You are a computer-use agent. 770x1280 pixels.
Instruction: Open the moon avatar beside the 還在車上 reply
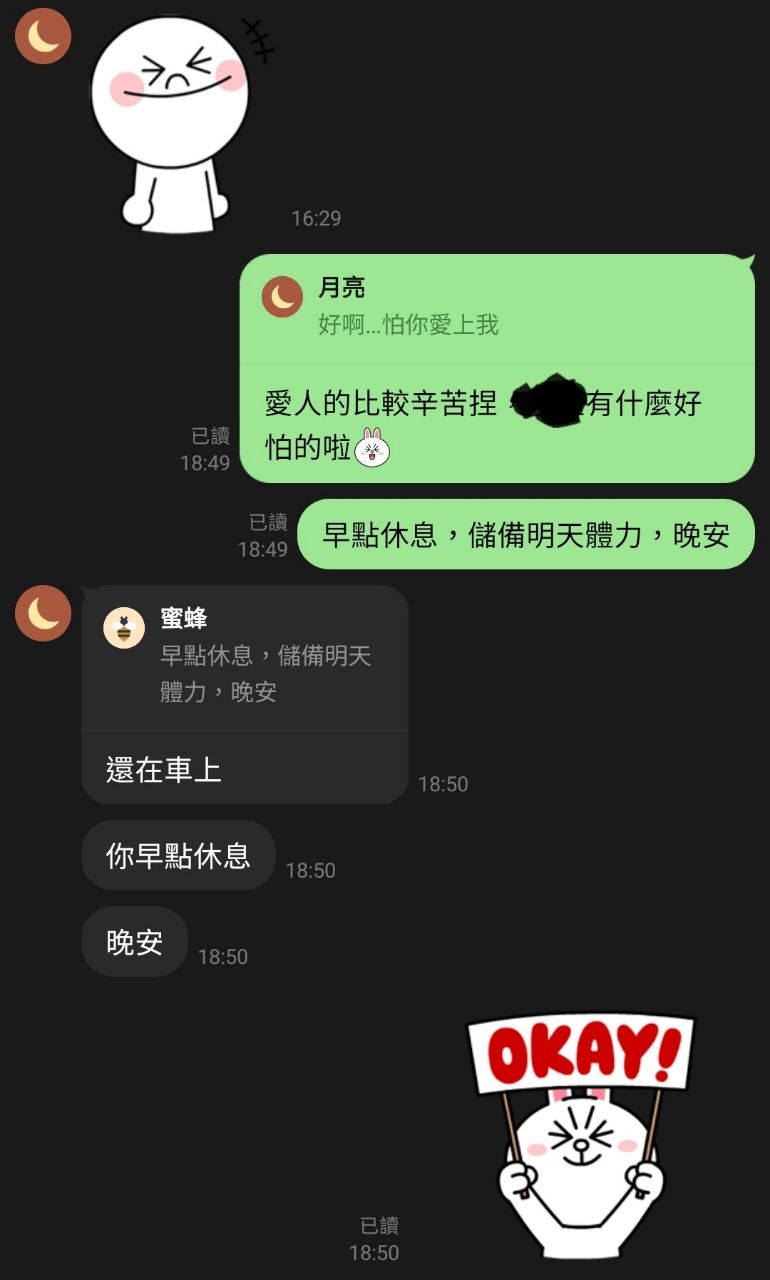click(x=43, y=613)
